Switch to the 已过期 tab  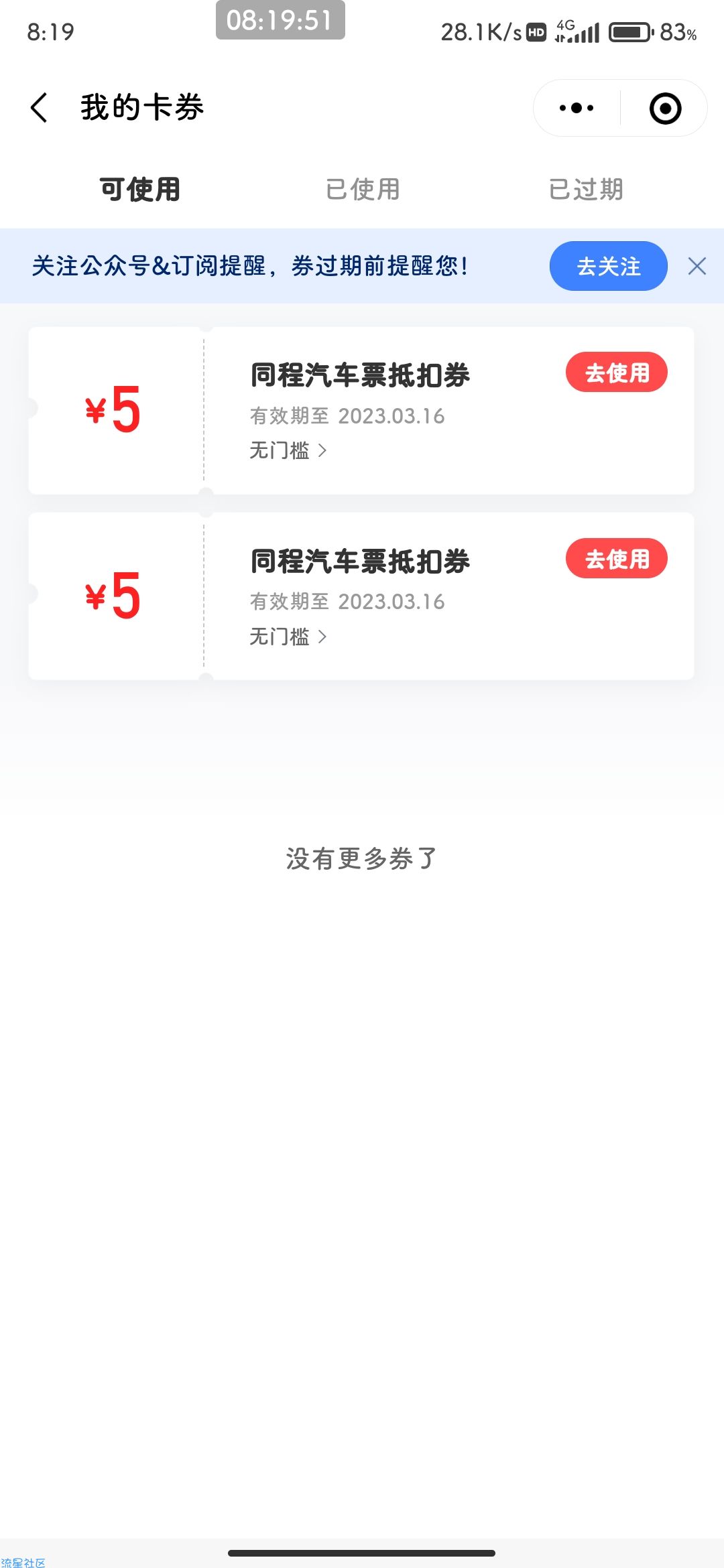point(586,190)
